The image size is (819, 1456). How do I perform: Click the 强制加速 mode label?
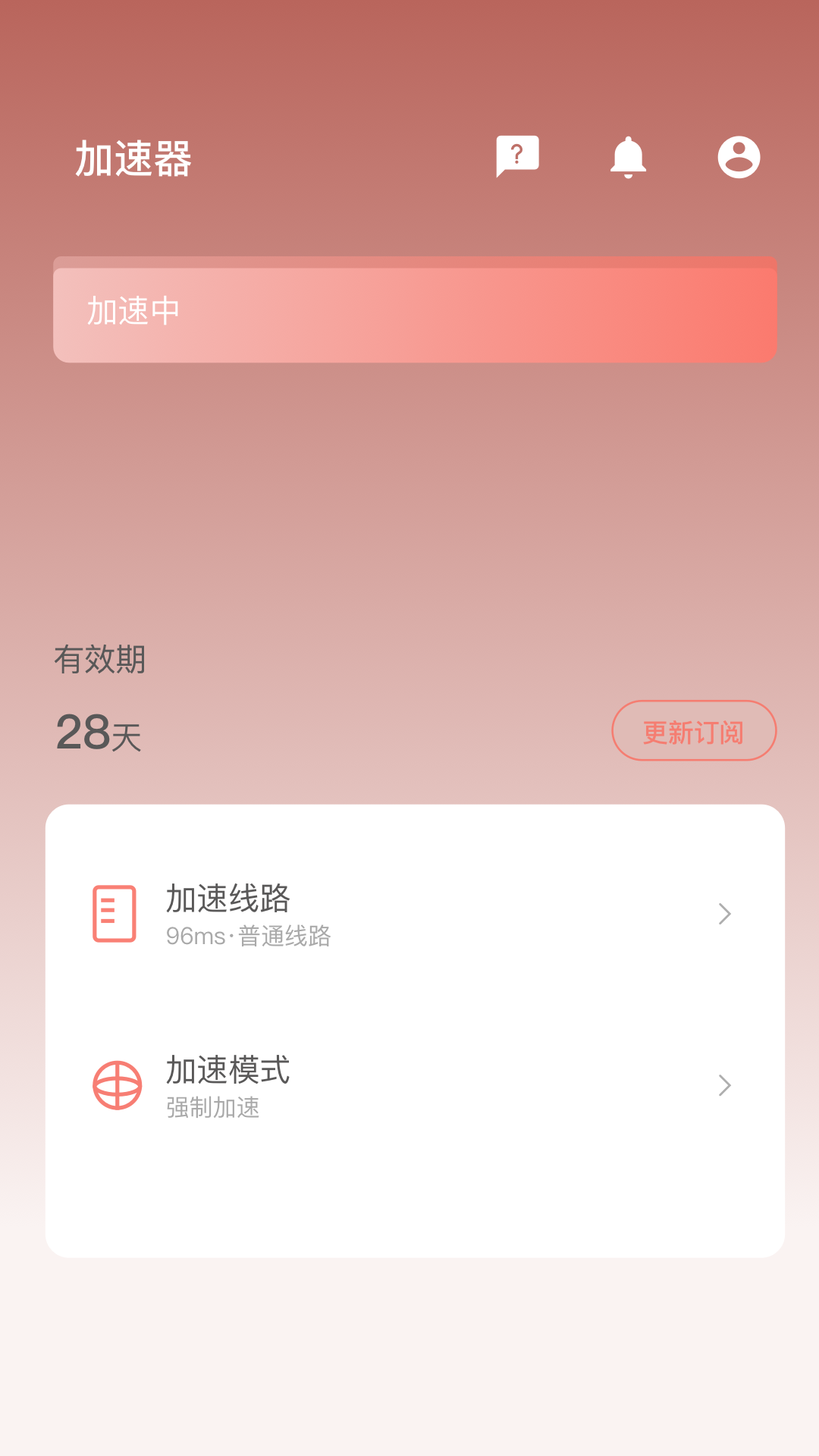(x=212, y=1109)
